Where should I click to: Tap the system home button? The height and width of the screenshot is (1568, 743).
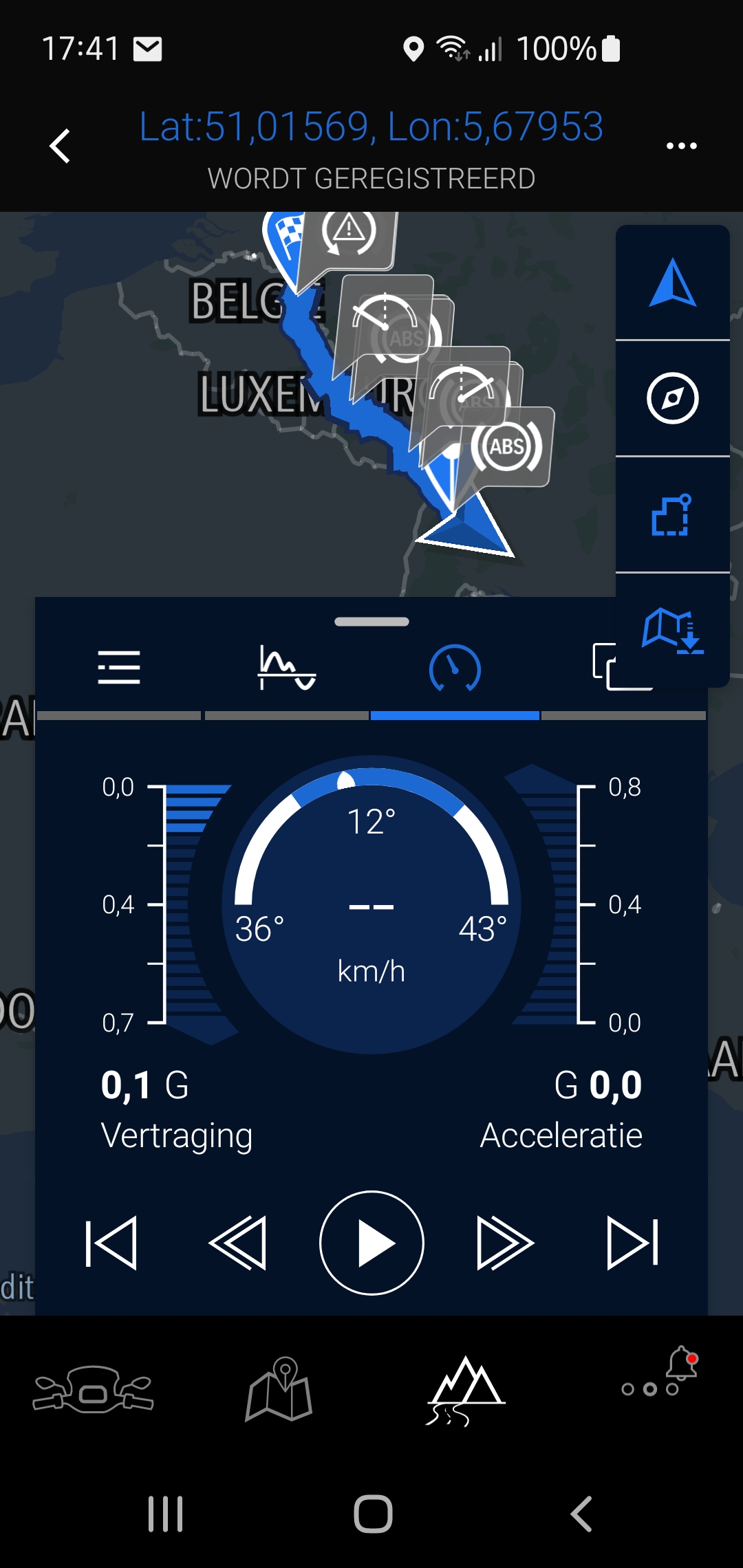tap(373, 1514)
